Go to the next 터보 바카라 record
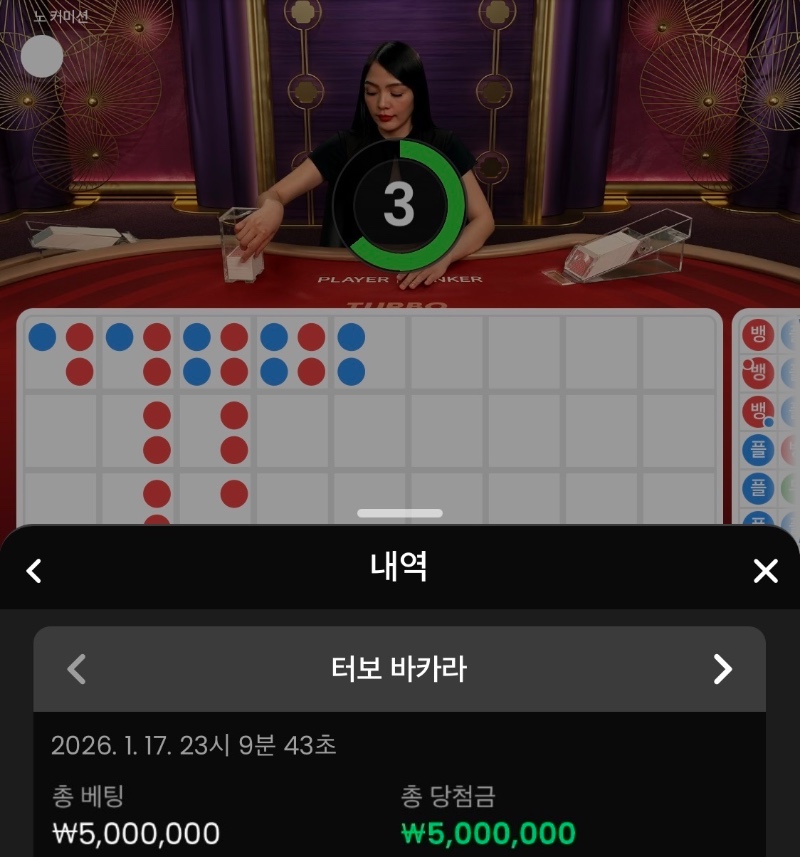The image size is (800, 857). 722,669
